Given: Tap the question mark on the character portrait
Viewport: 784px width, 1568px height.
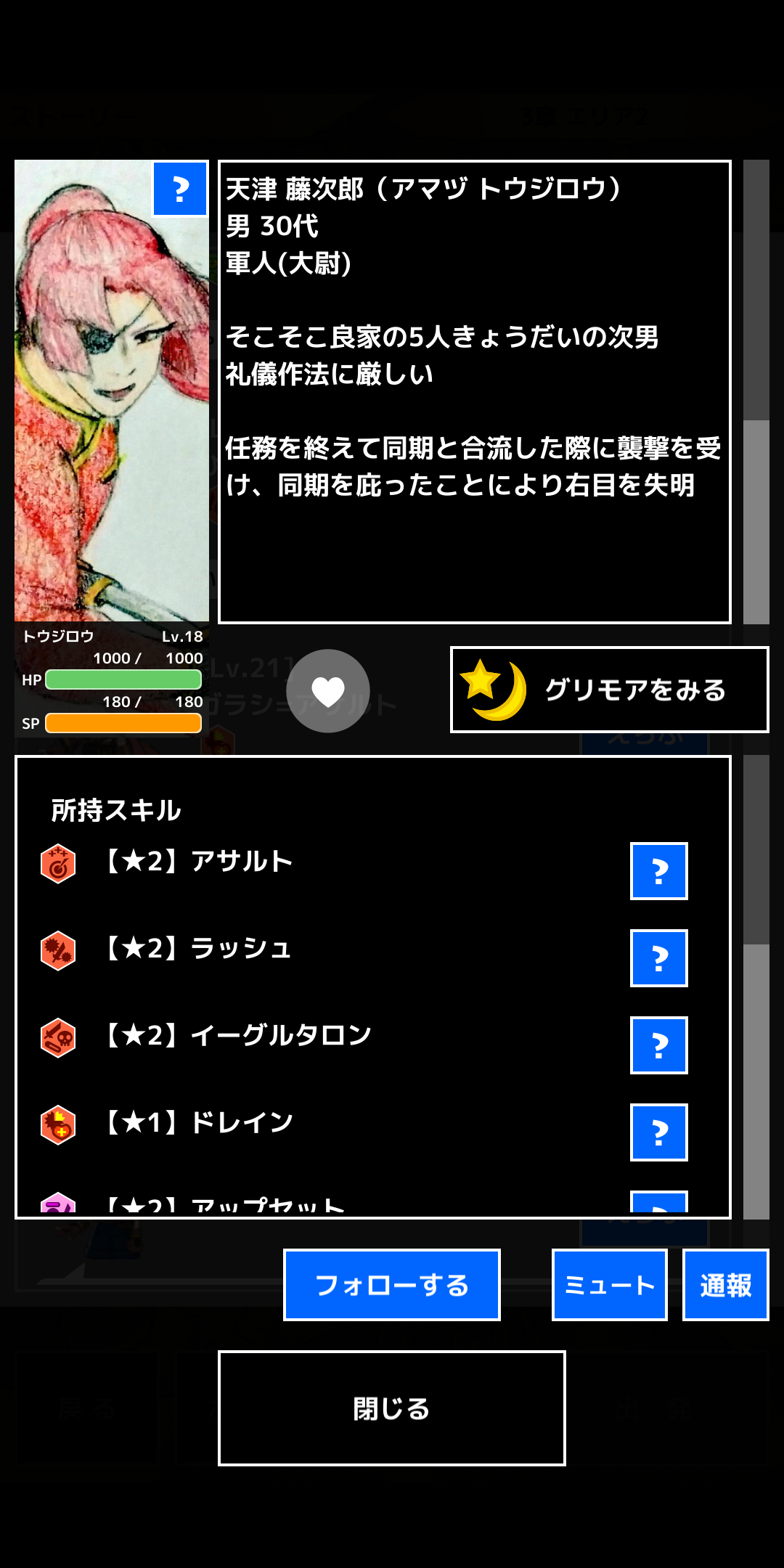Looking at the screenshot, I should click(180, 189).
